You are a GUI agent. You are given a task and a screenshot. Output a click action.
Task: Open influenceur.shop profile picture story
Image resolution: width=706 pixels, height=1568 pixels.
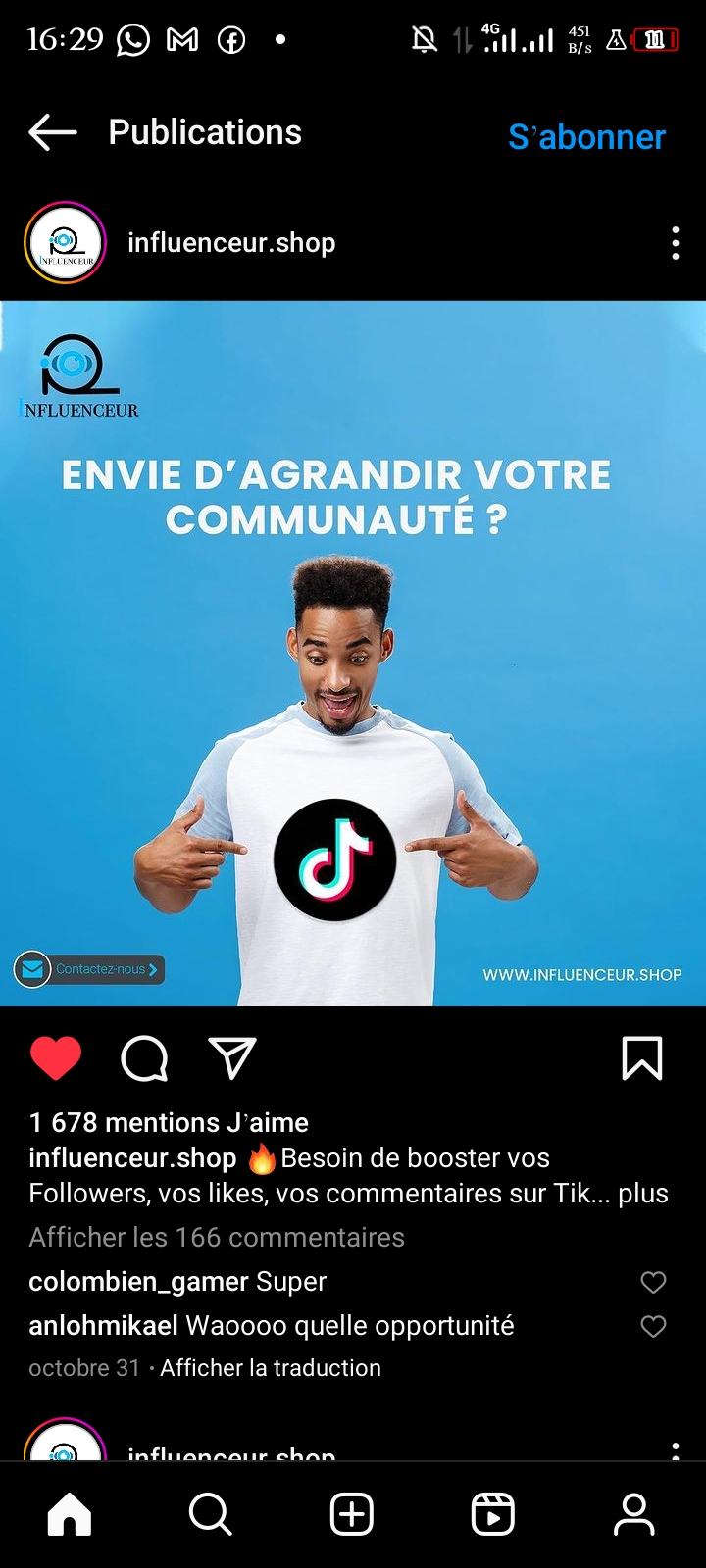tap(65, 243)
